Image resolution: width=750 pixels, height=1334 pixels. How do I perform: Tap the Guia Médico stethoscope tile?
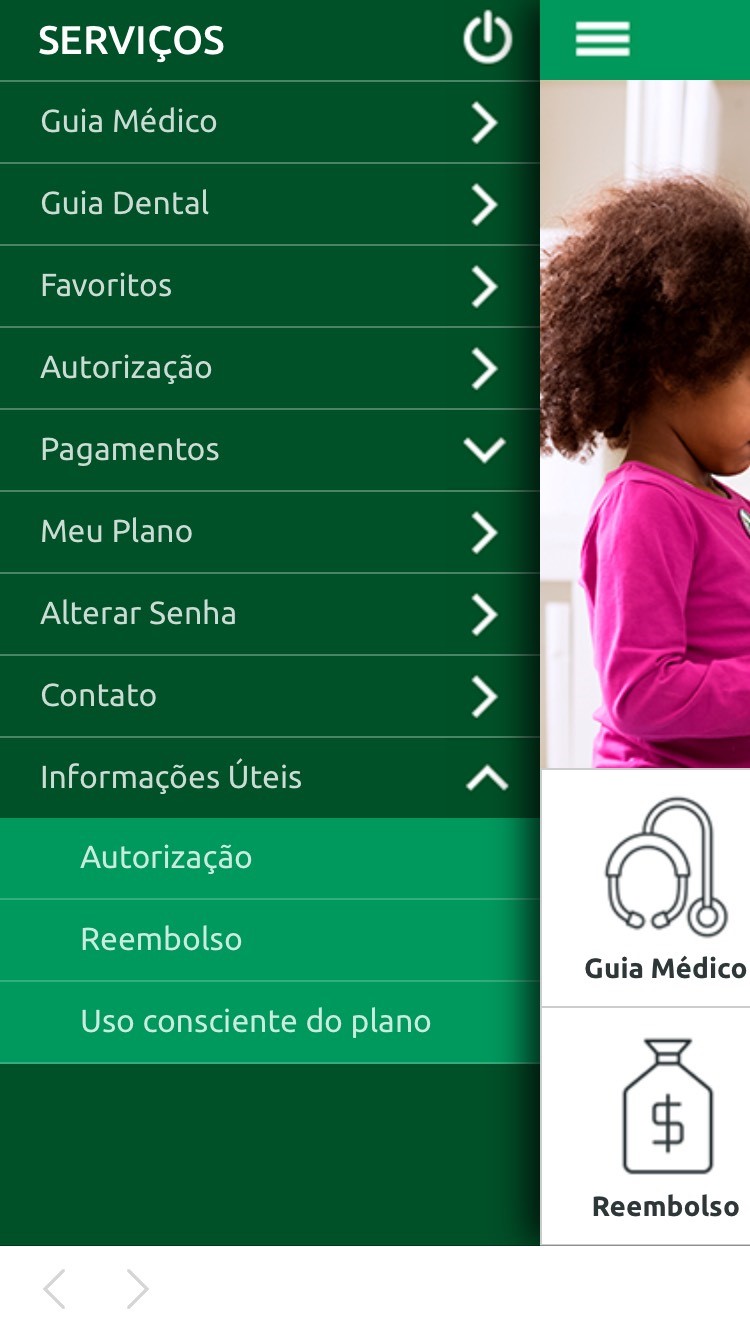[x=646, y=888]
